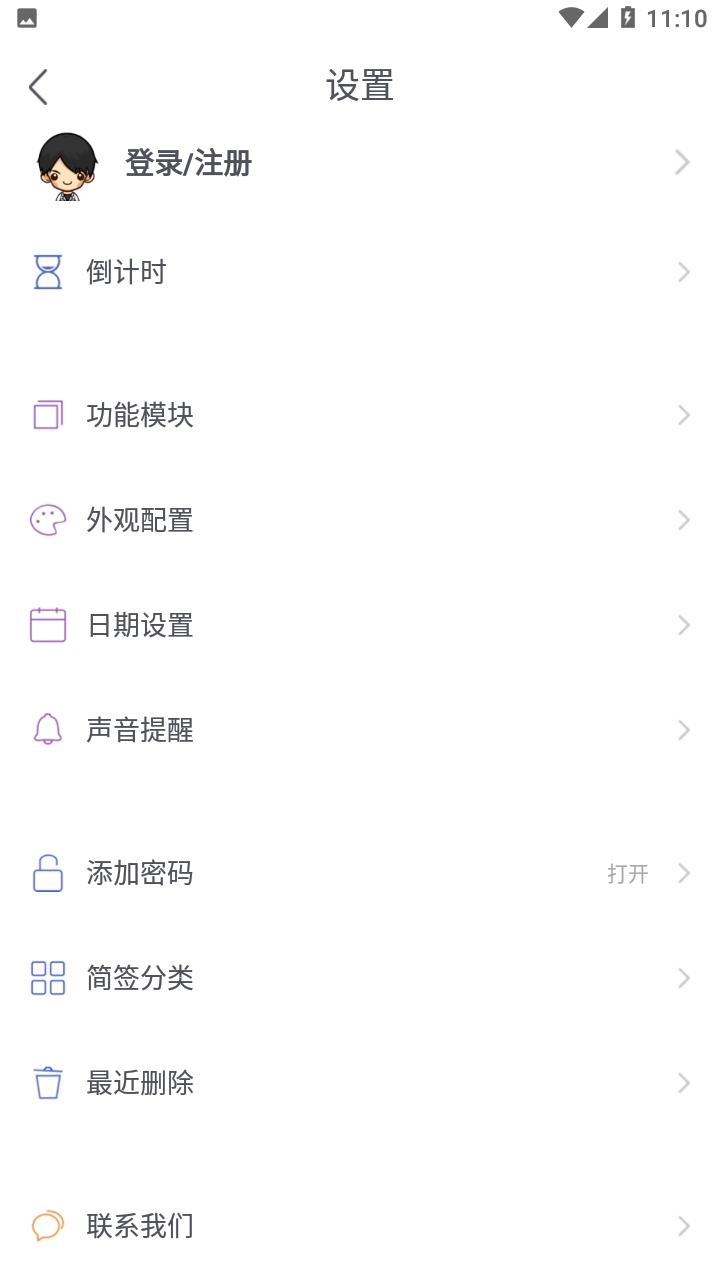Image resolution: width=720 pixels, height=1280 pixels.
Task: Tap the 声音提醒 bell icon
Action: 47,729
